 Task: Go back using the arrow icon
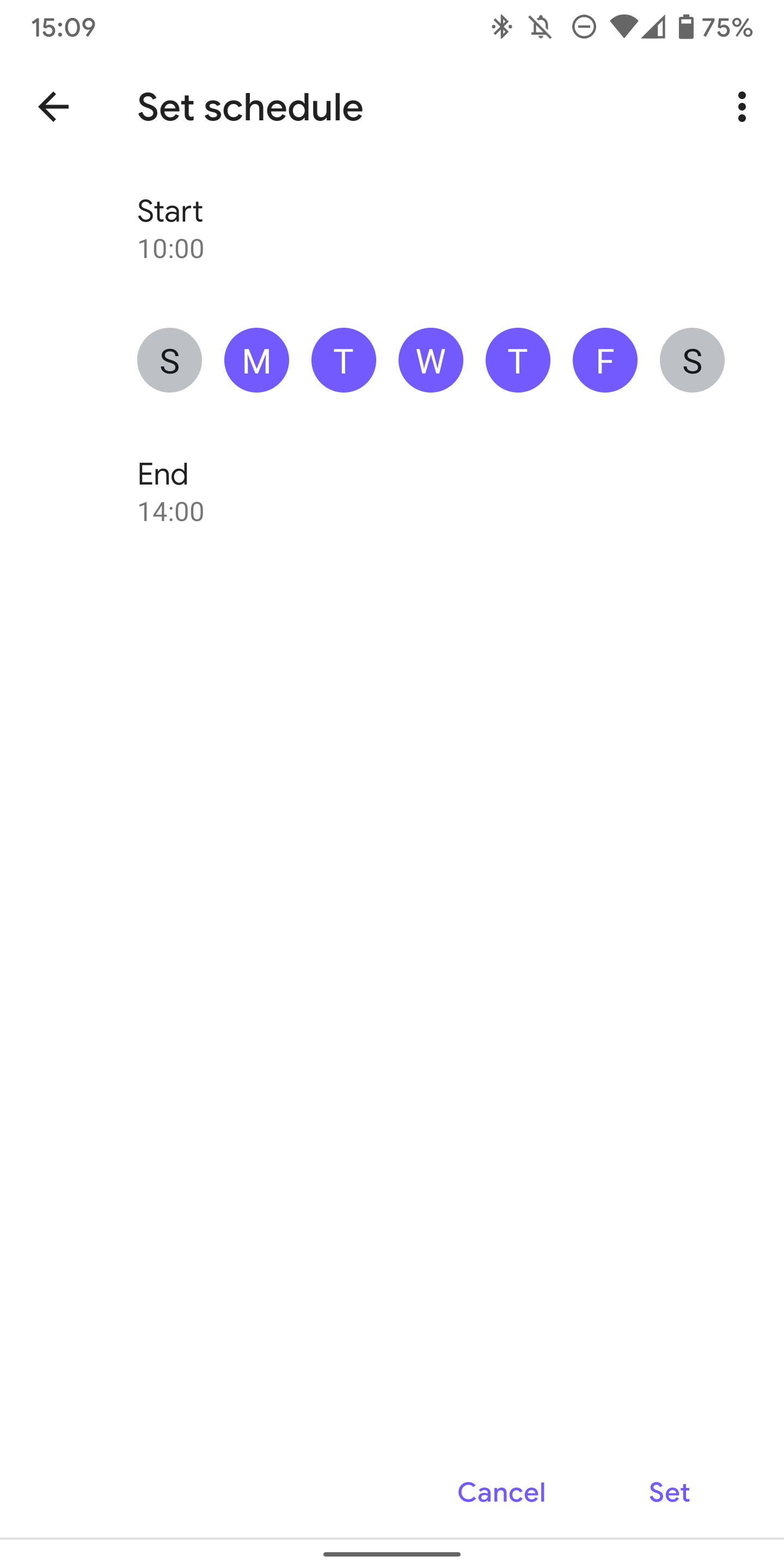(x=53, y=107)
